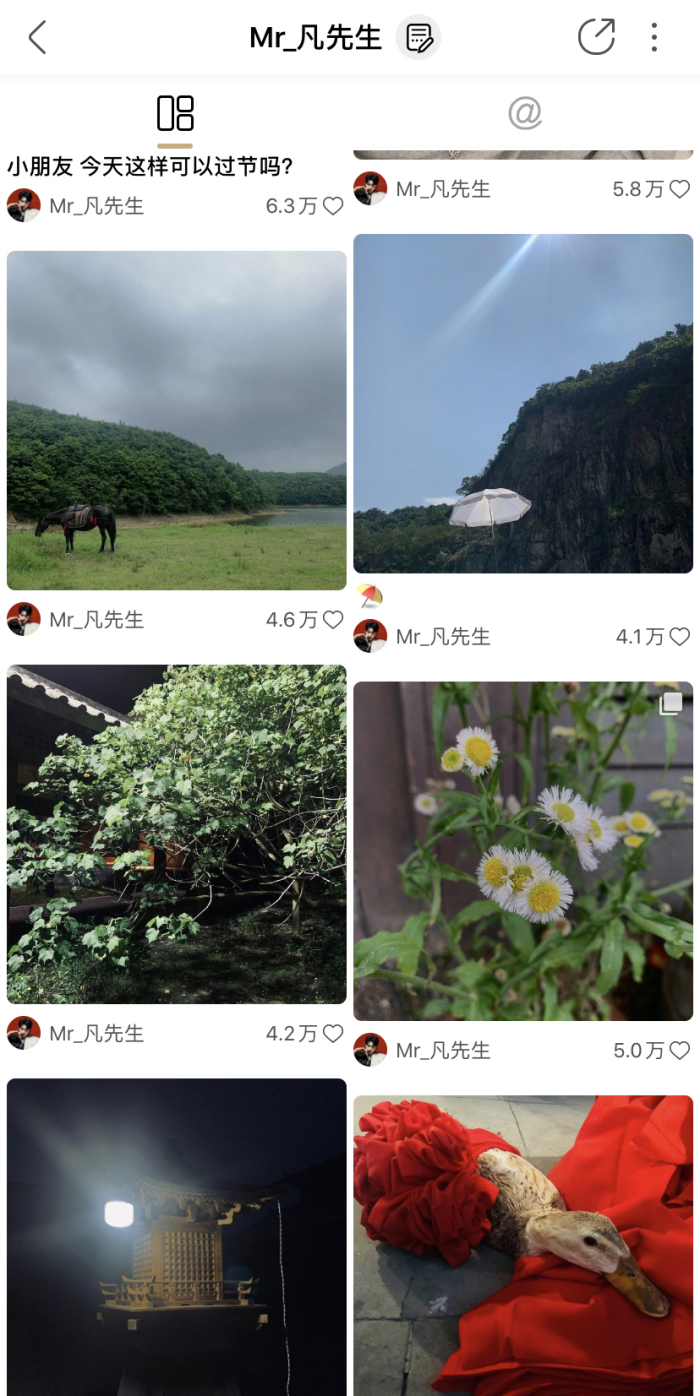Tap the note icon beside Mr_凡先生 title

pyautogui.click(x=419, y=38)
